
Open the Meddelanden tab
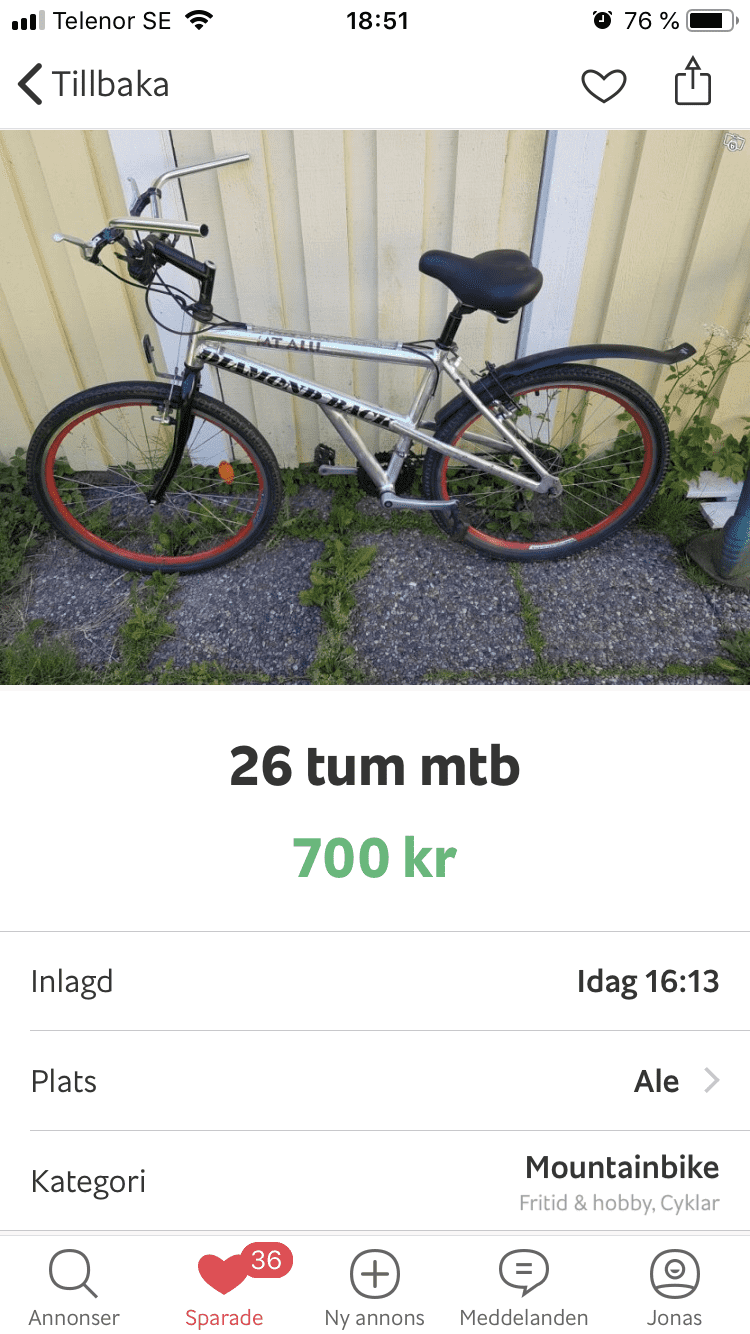coord(524,1288)
